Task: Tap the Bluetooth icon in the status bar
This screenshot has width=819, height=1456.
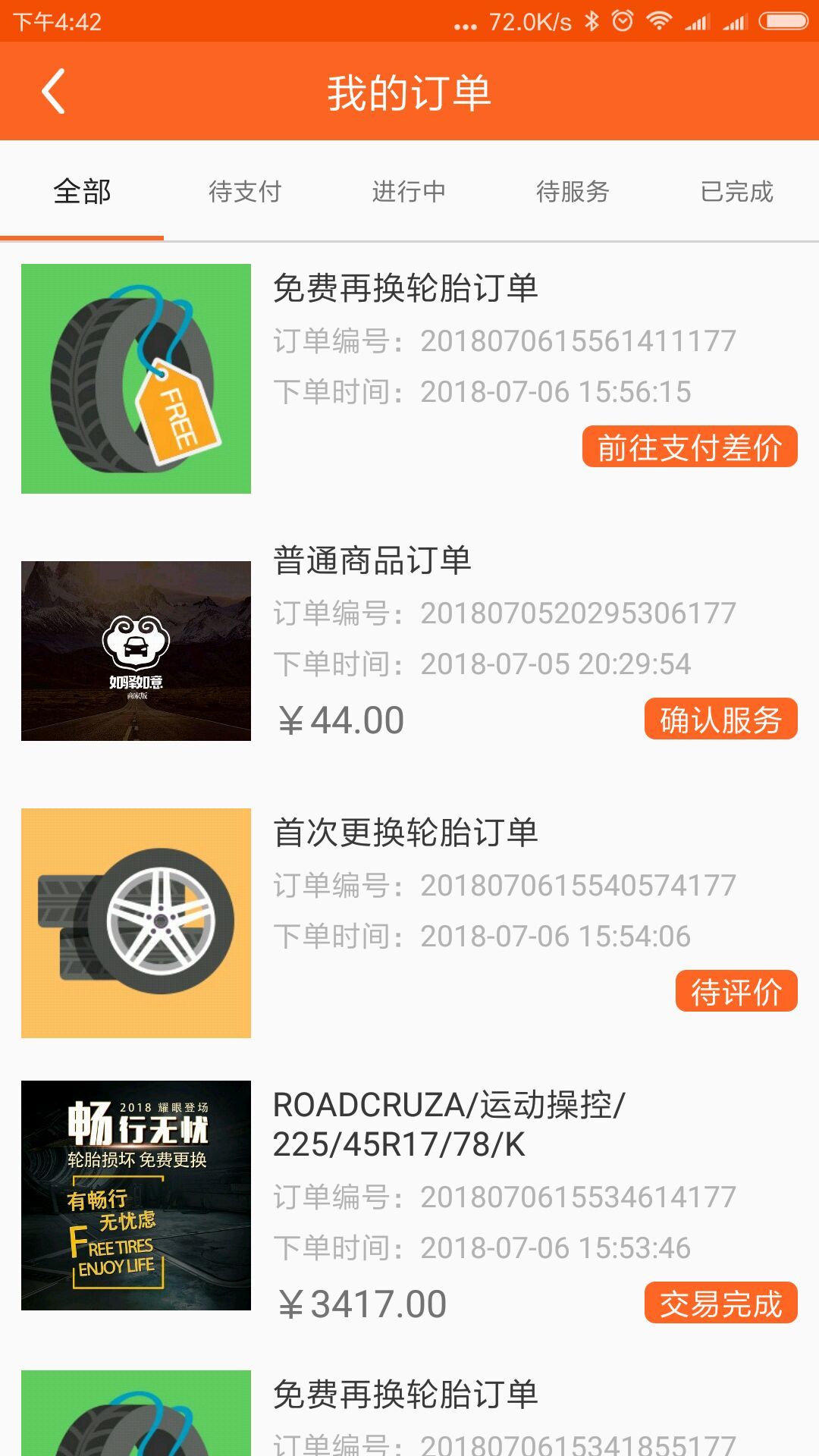Action: point(594,21)
